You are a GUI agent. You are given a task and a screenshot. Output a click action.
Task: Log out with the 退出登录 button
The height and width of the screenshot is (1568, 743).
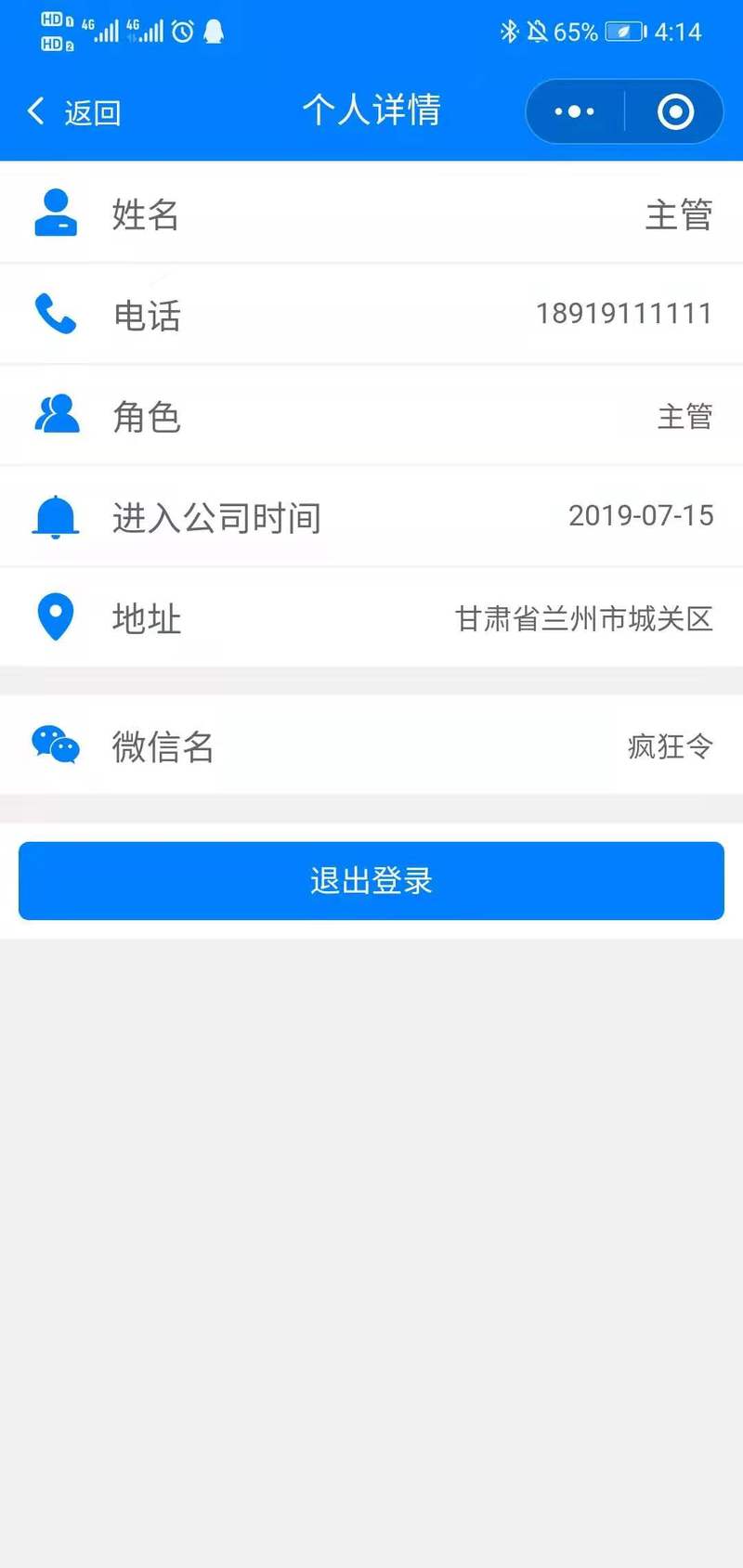[371, 880]
